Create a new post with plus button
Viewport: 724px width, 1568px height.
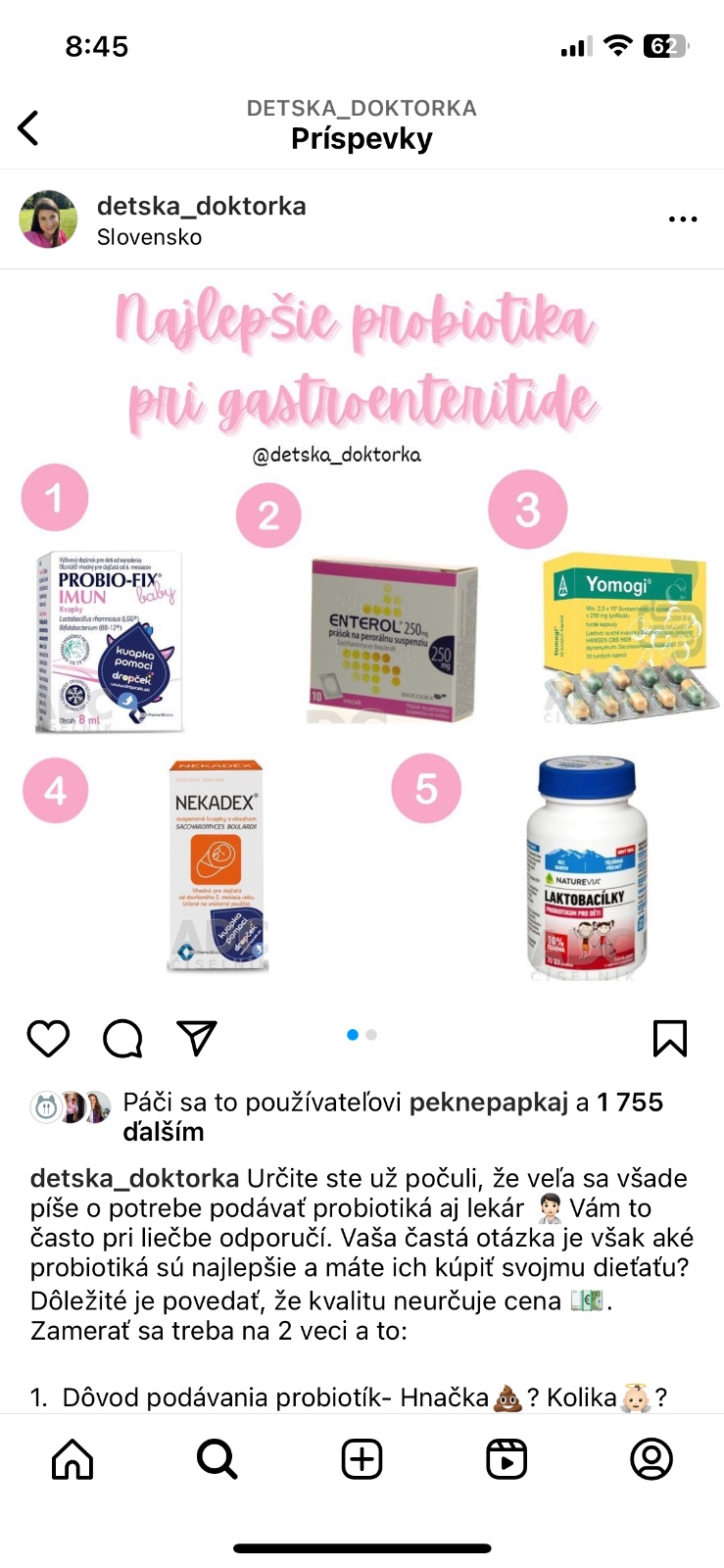362,1459
